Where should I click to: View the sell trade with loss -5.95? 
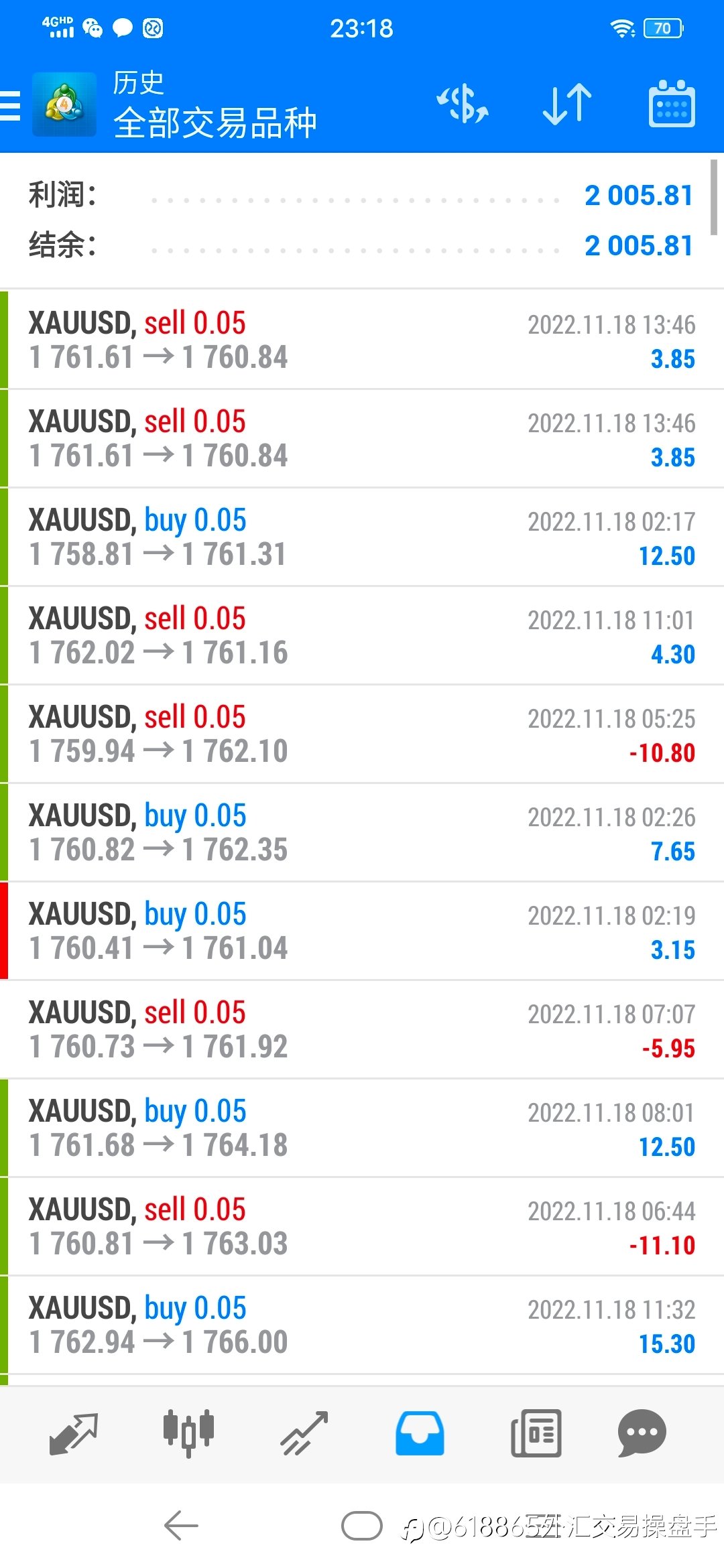click(x=362, y=1029)
